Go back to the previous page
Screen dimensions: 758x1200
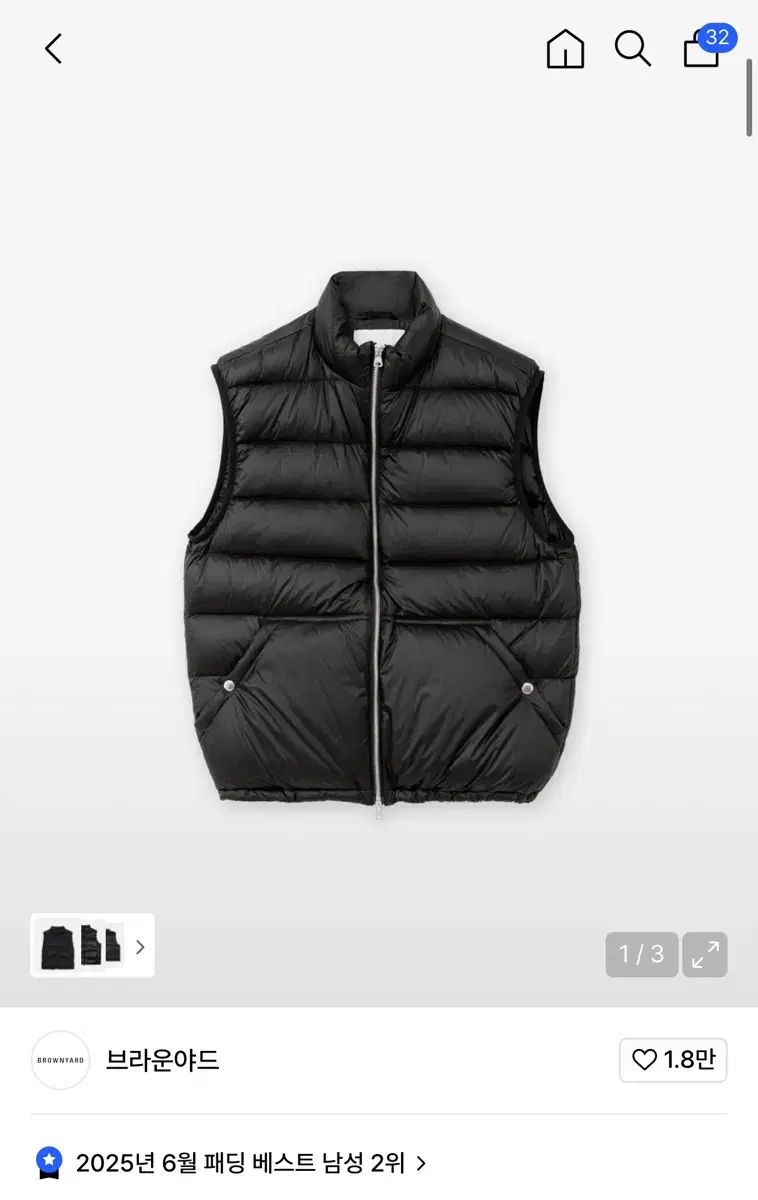pos(54,48)
